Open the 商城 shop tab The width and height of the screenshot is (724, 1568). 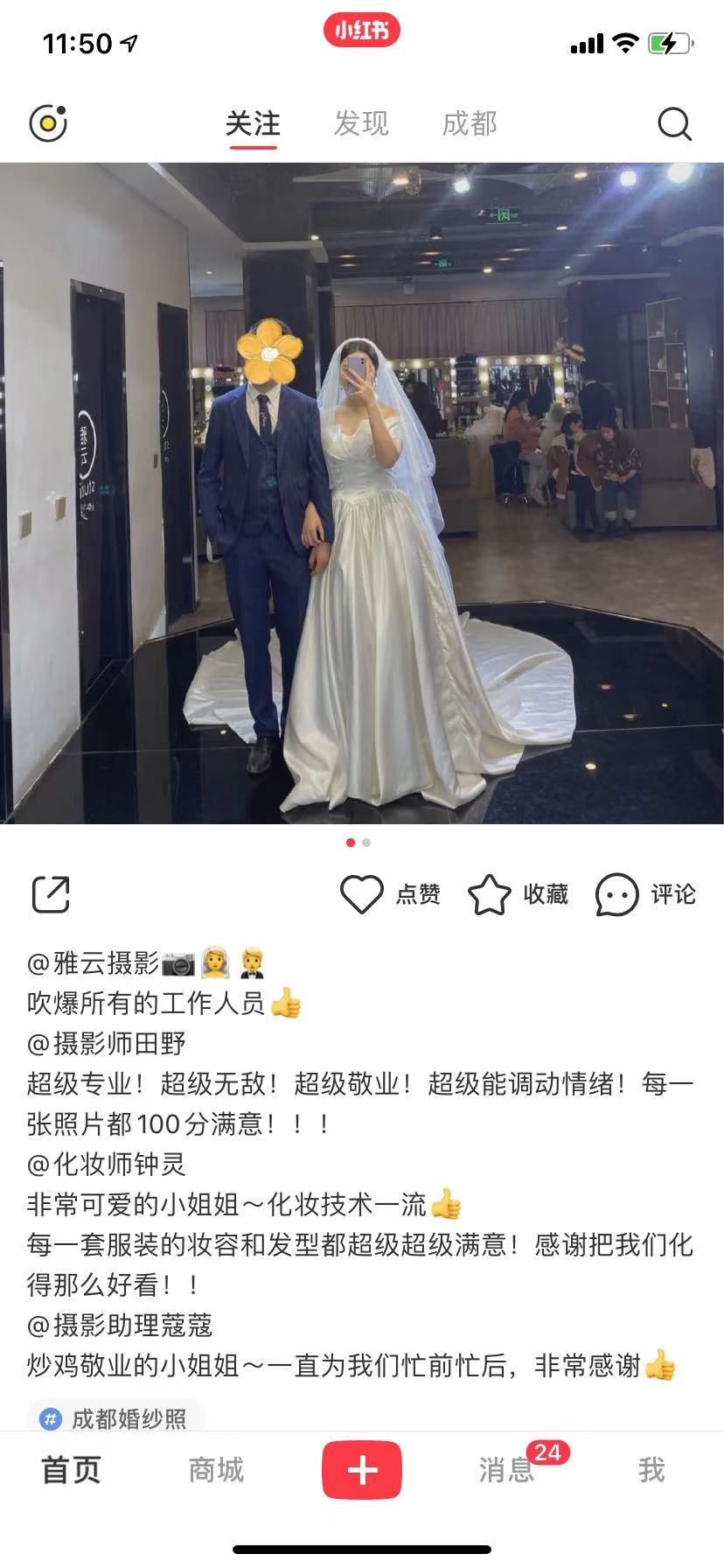(216, 1470)
